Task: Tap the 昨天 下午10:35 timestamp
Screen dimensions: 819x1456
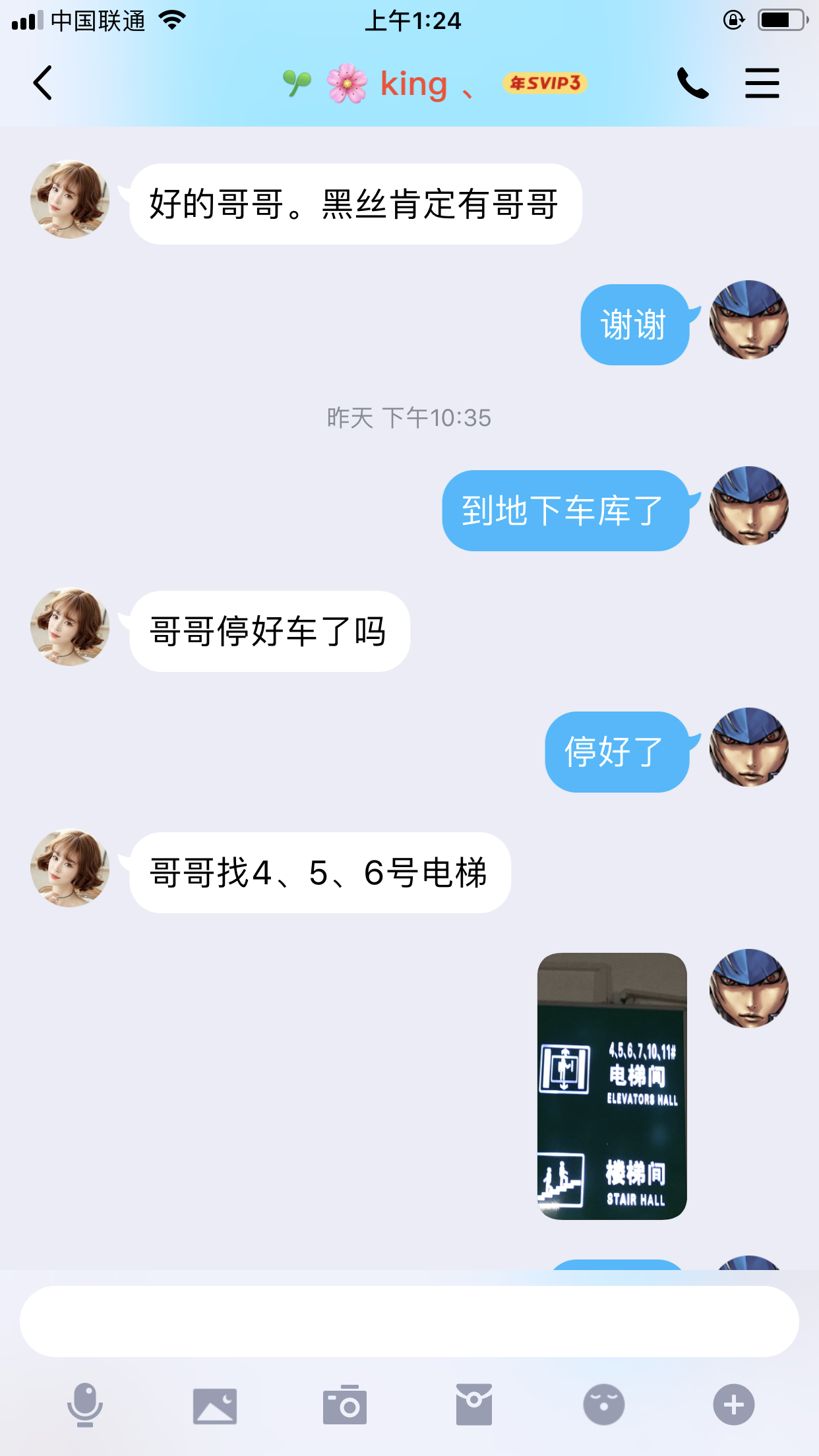Action: [x=409, y=417]
